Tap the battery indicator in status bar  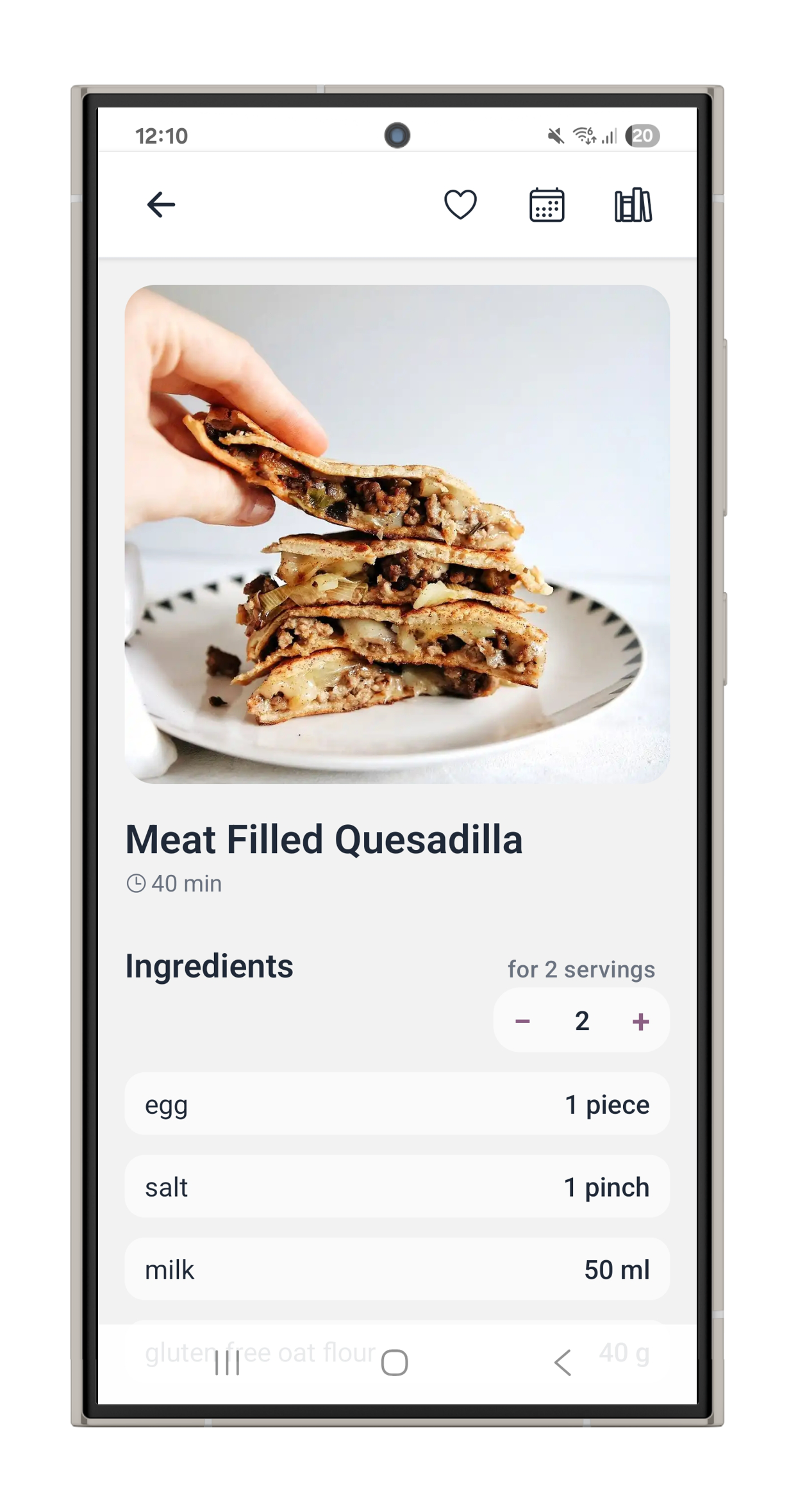tap(644, 134)
